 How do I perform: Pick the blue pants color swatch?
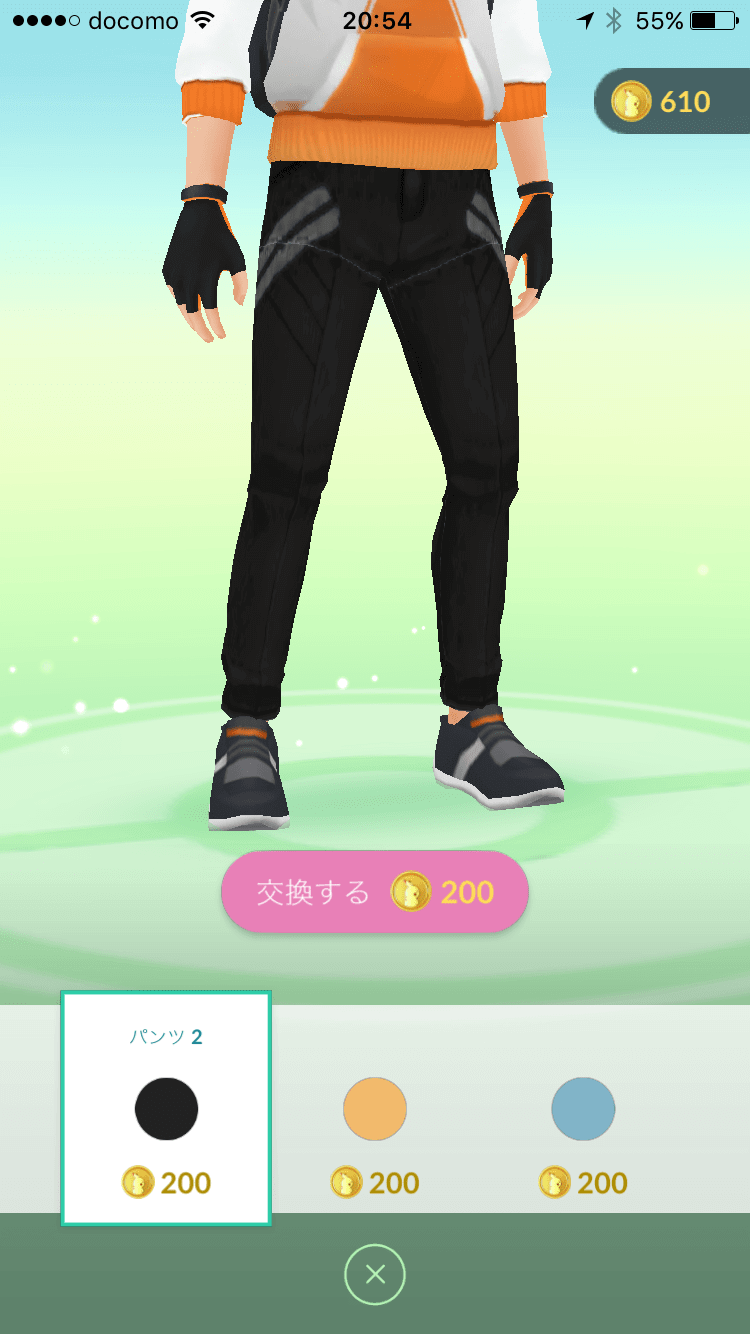[583, 1108]
